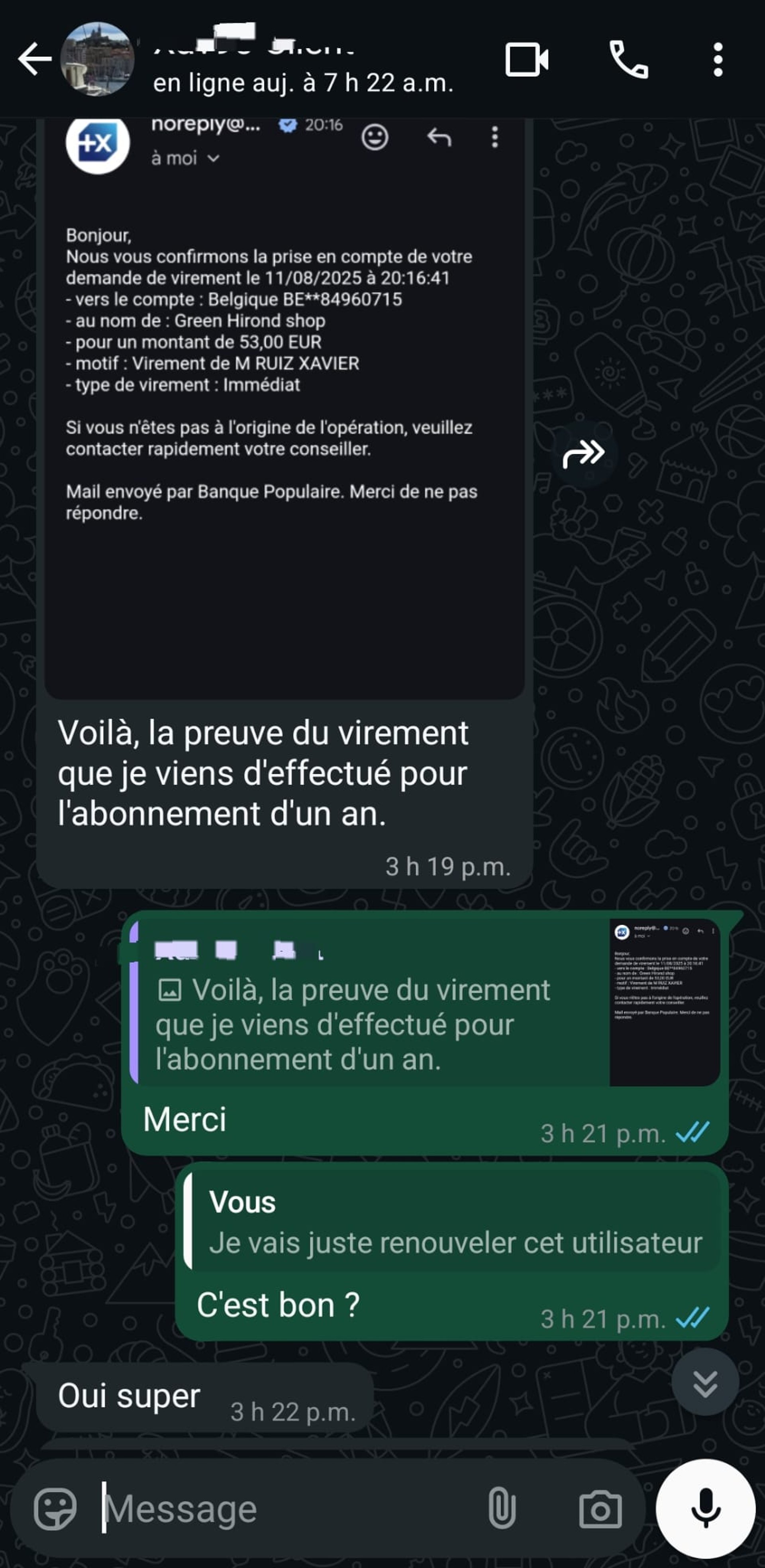Open the camera from the message bar
Screen dimensions: 765x1568
pos(600,1509)
